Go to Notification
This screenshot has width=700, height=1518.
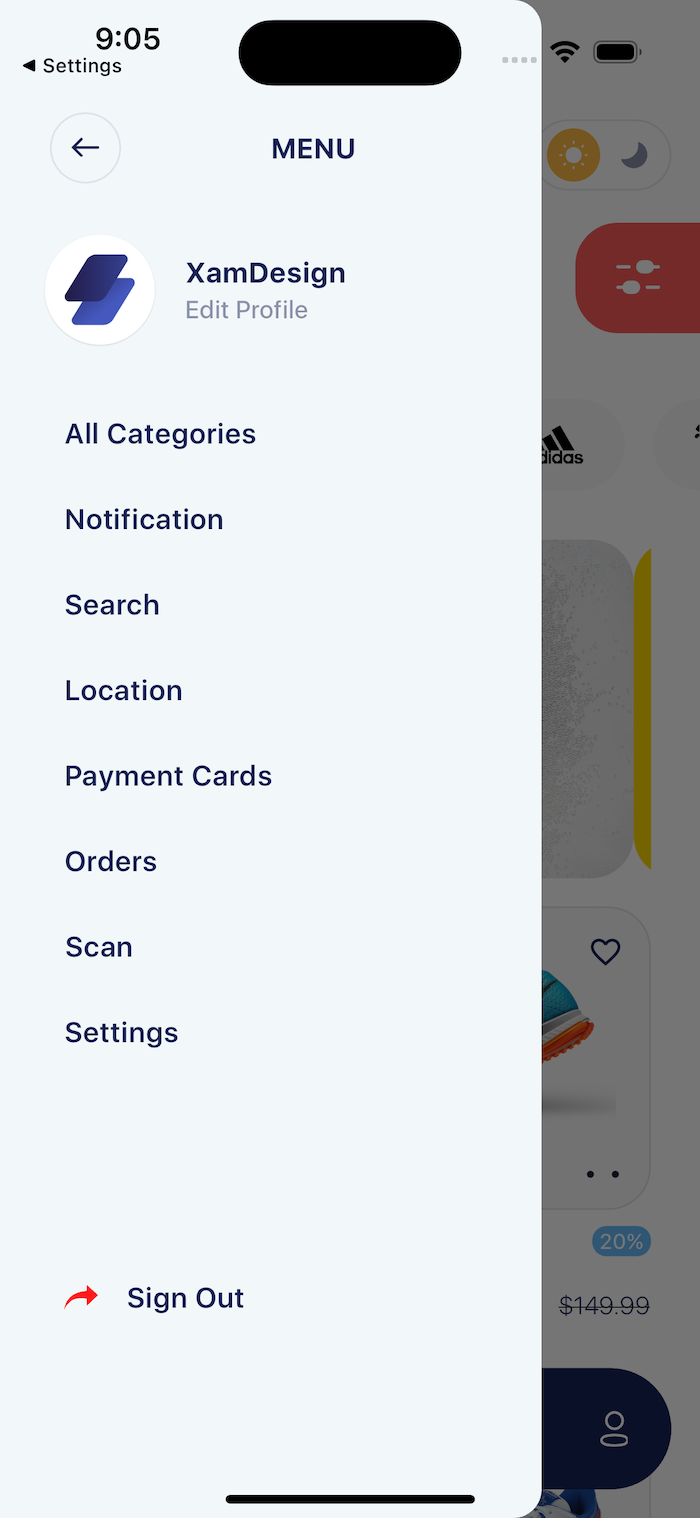(144, 519)
